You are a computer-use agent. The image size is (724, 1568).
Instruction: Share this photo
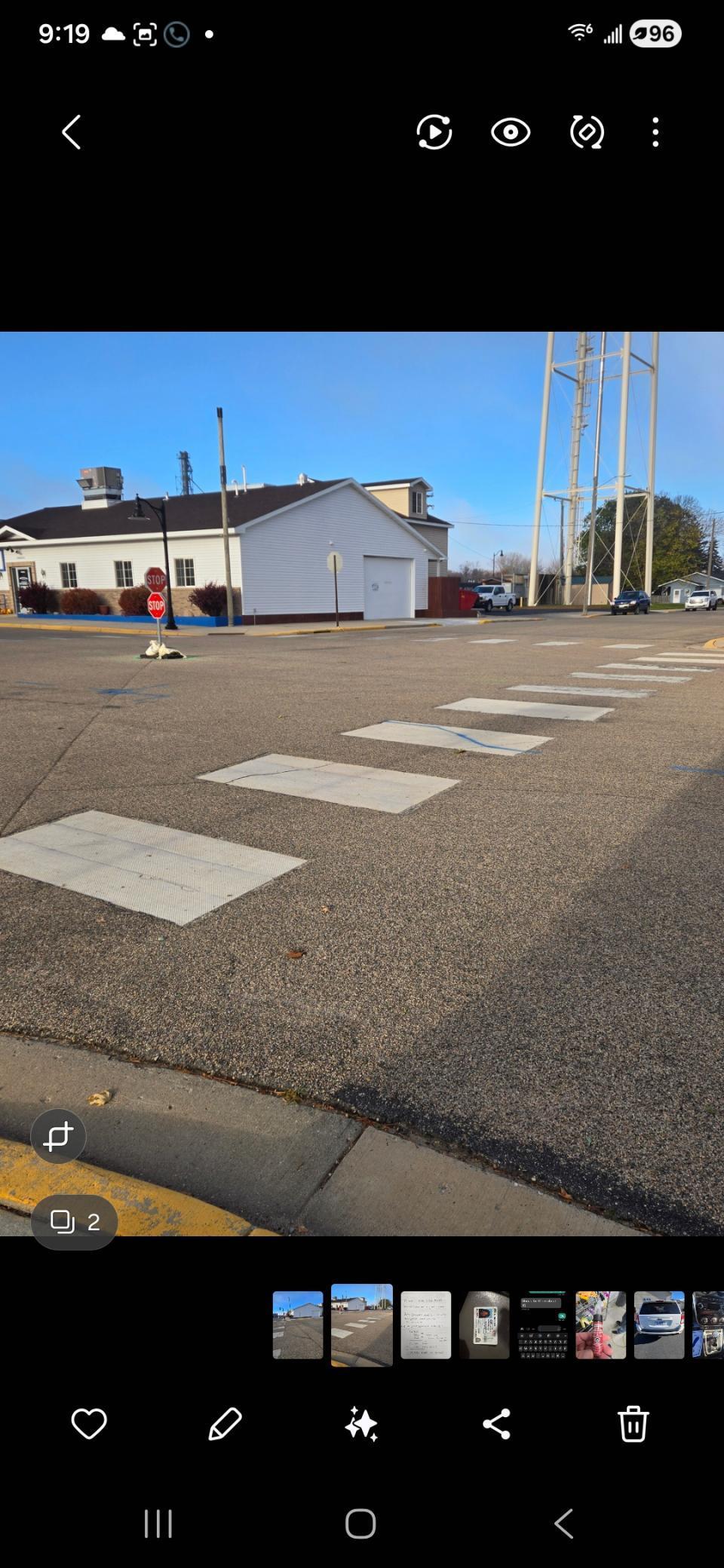(496, 1424)
